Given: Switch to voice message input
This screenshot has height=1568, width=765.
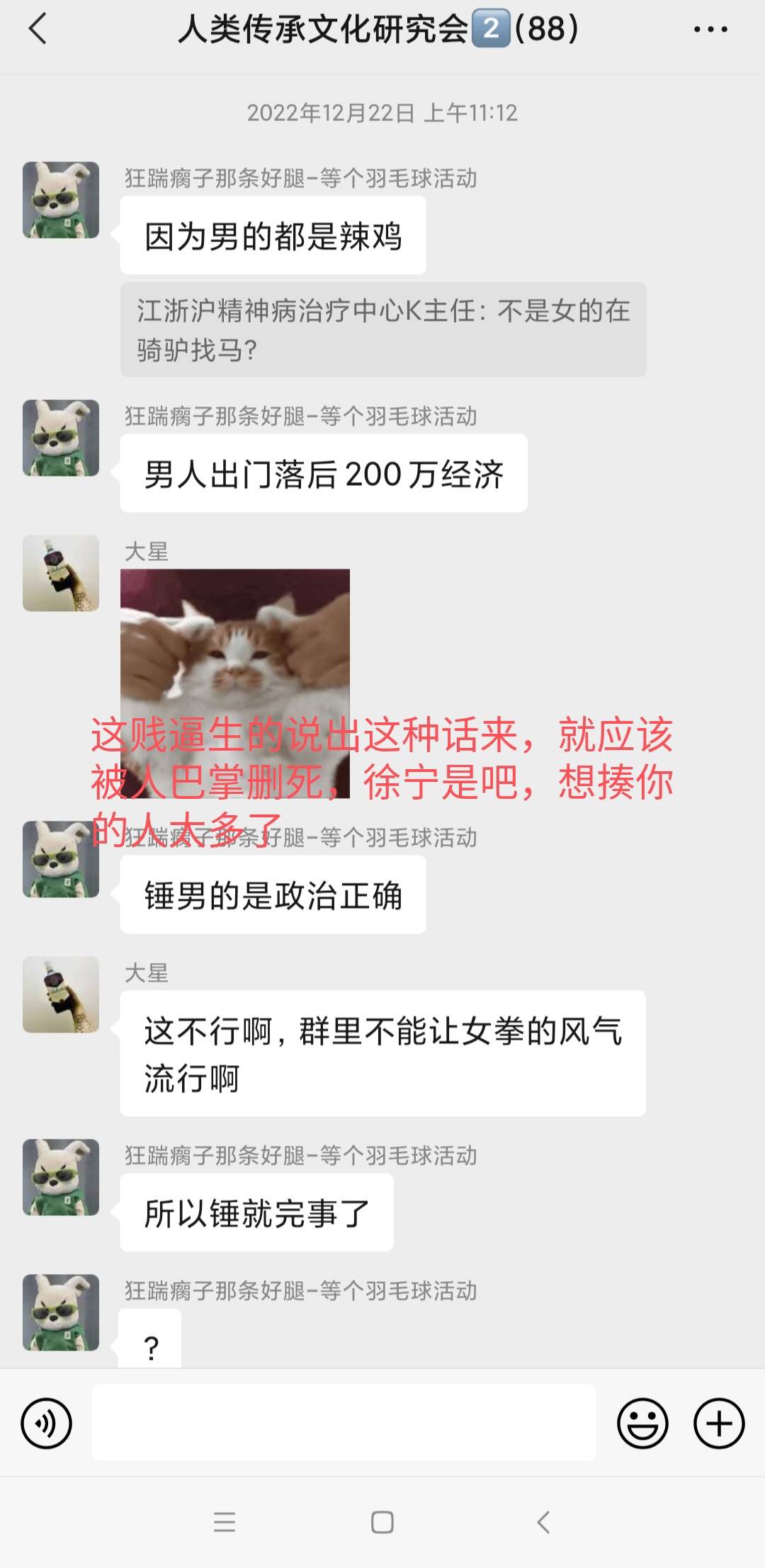Looking at the screenshot, I should [46, 1423].
